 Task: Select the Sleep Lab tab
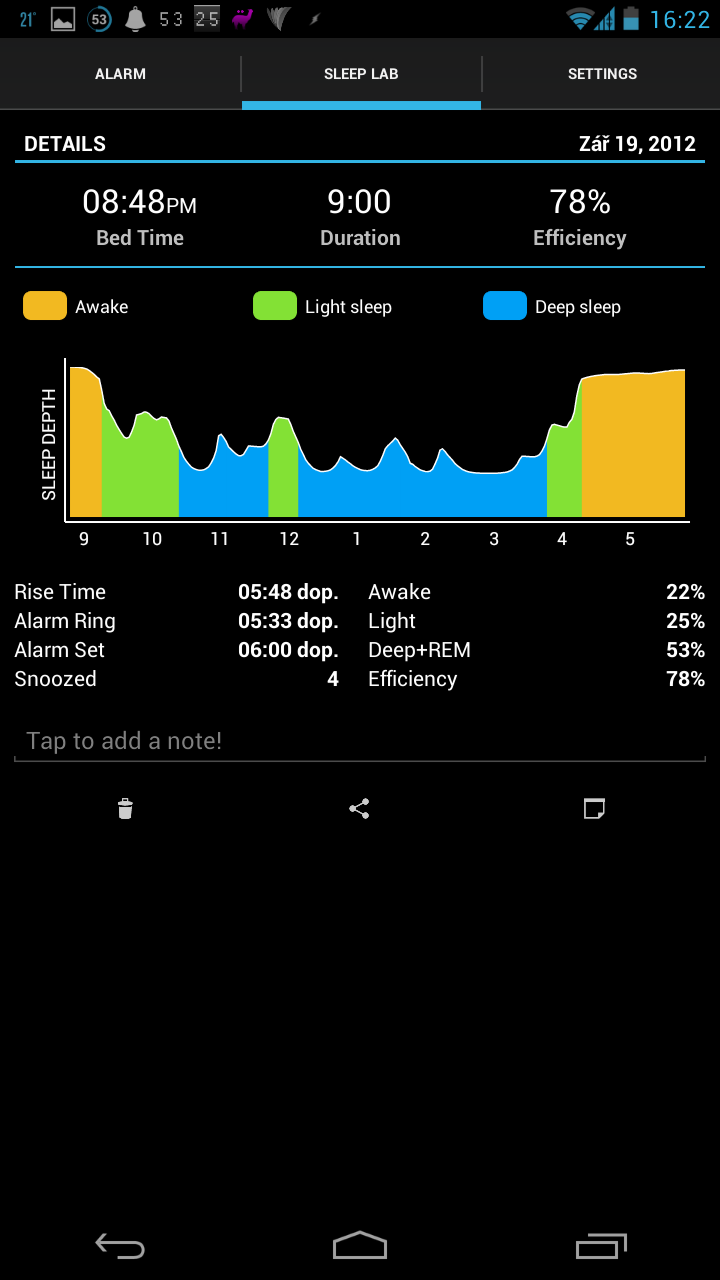(361, 74)
